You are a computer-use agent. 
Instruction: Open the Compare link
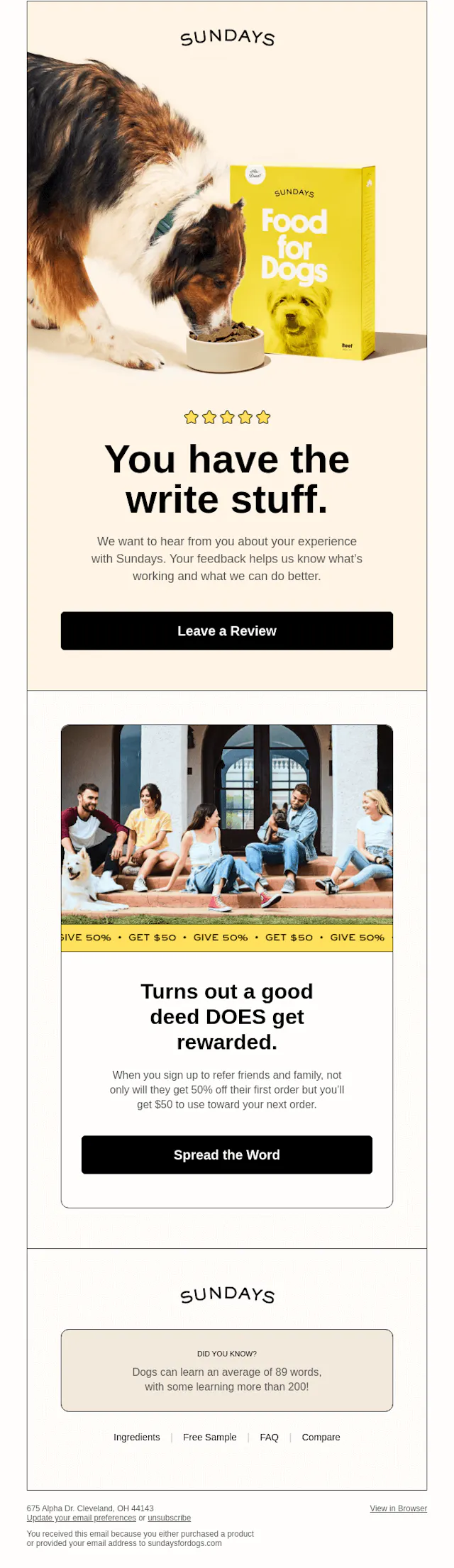tap(321, 1437)
